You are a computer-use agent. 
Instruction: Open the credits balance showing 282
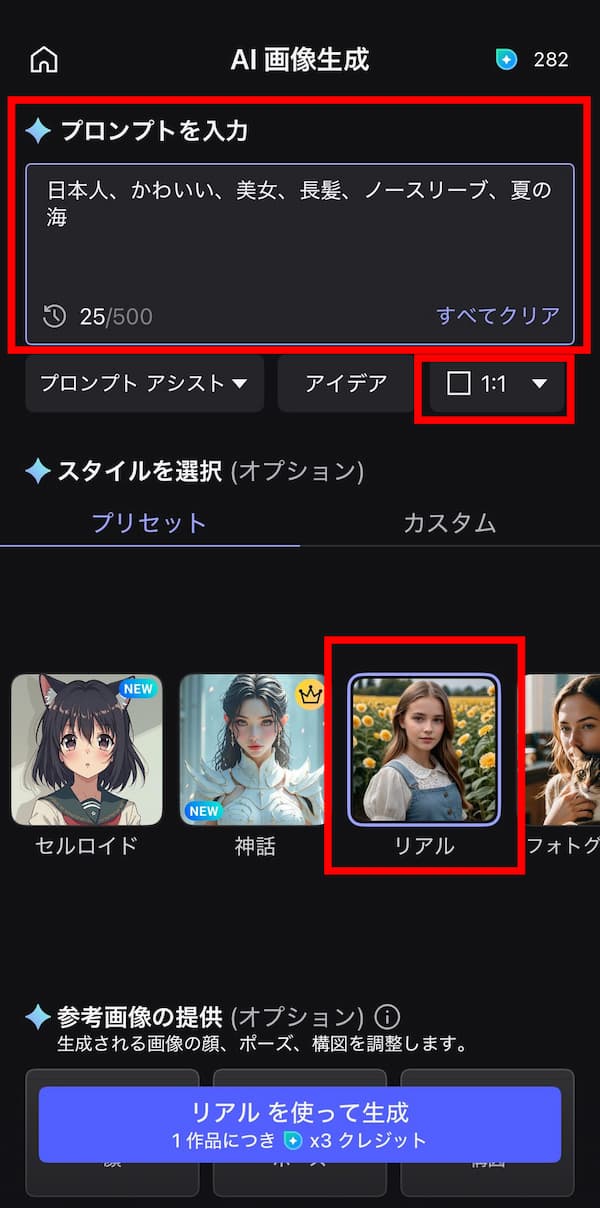532,60
